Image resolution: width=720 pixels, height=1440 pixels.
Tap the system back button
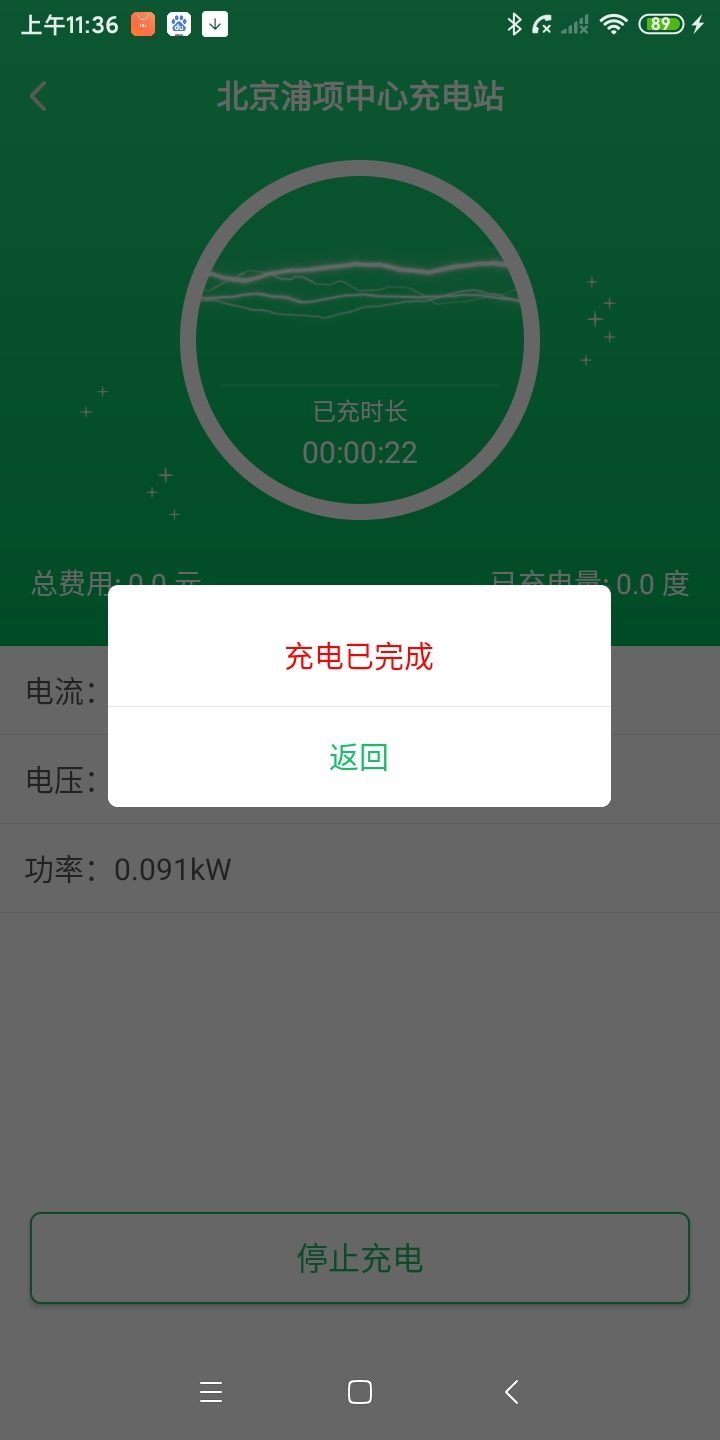[511, 1392]
